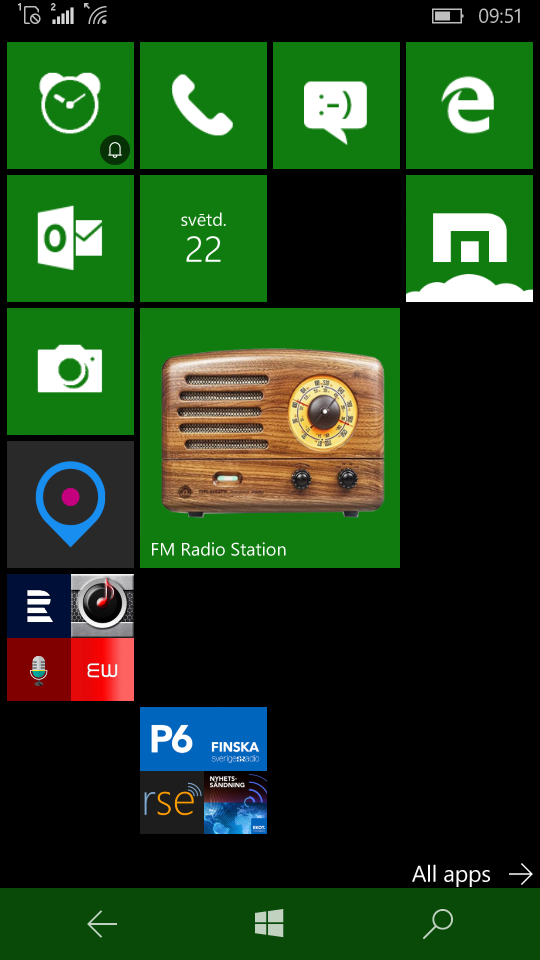
Task: Open the Camera tile
Action: click(70, 371)
